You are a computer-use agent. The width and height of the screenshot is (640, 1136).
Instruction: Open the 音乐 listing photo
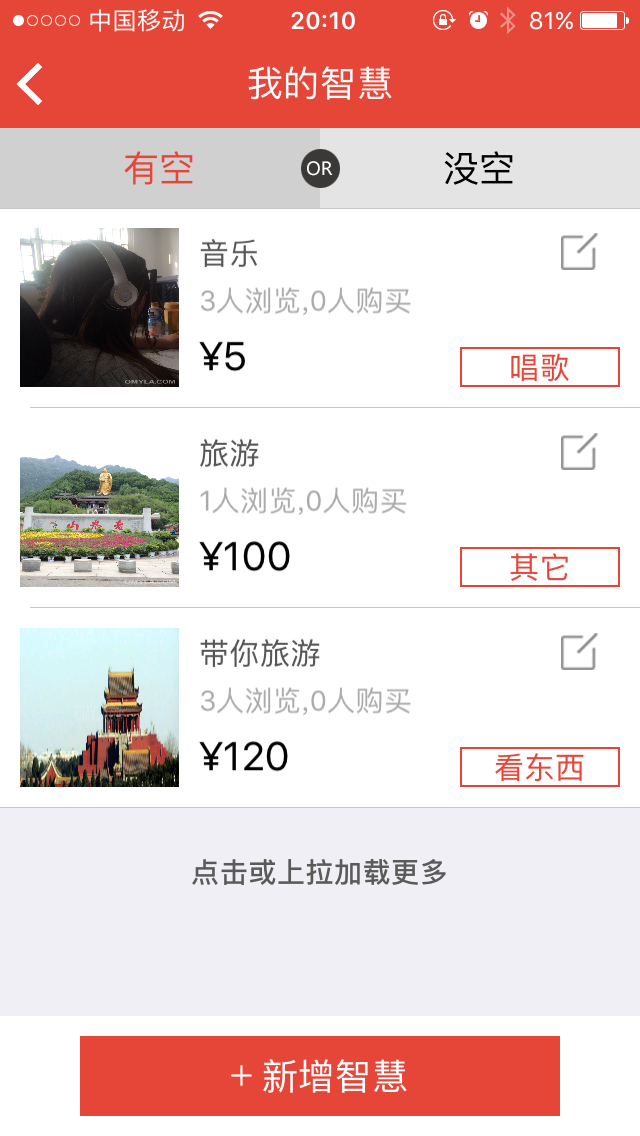(100, 307)
